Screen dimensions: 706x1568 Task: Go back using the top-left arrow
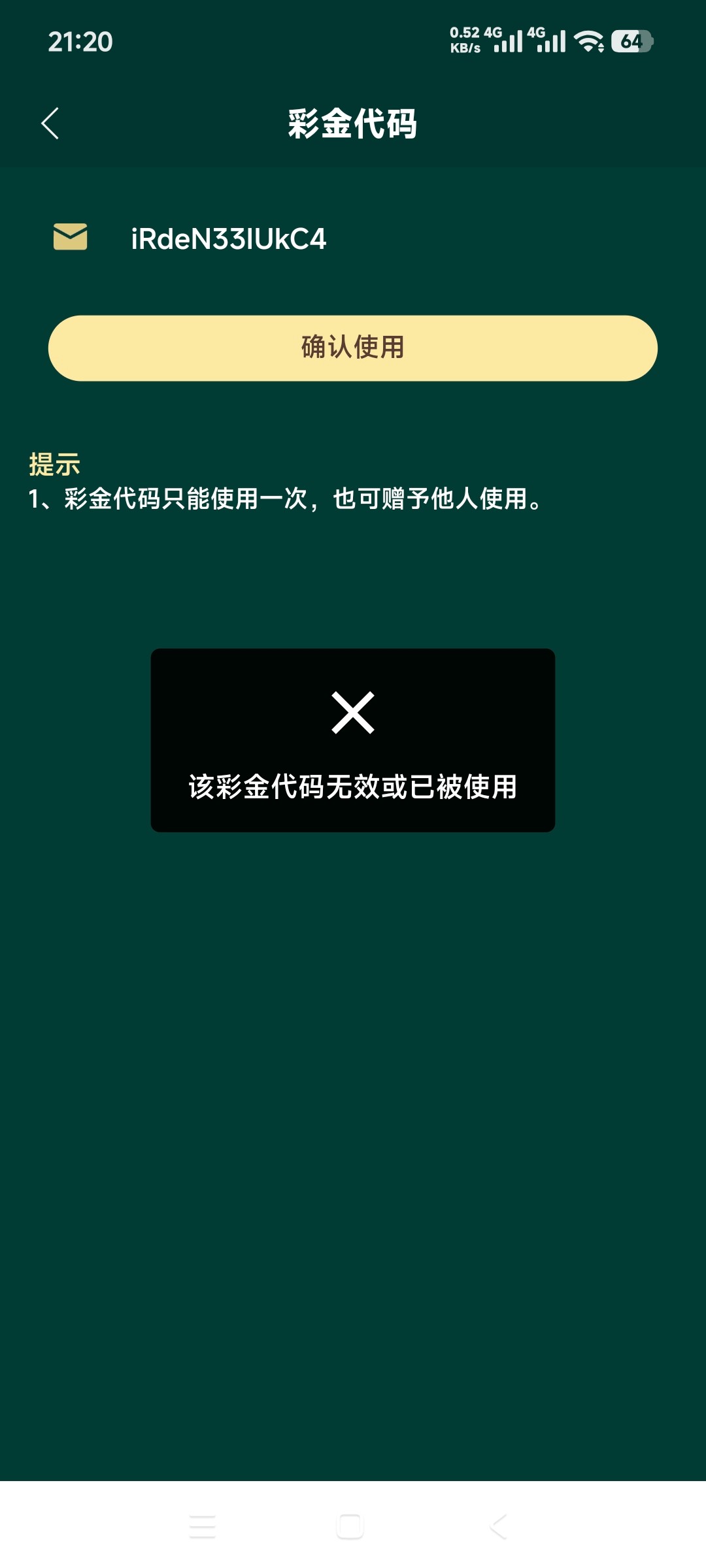pos(50,123)
